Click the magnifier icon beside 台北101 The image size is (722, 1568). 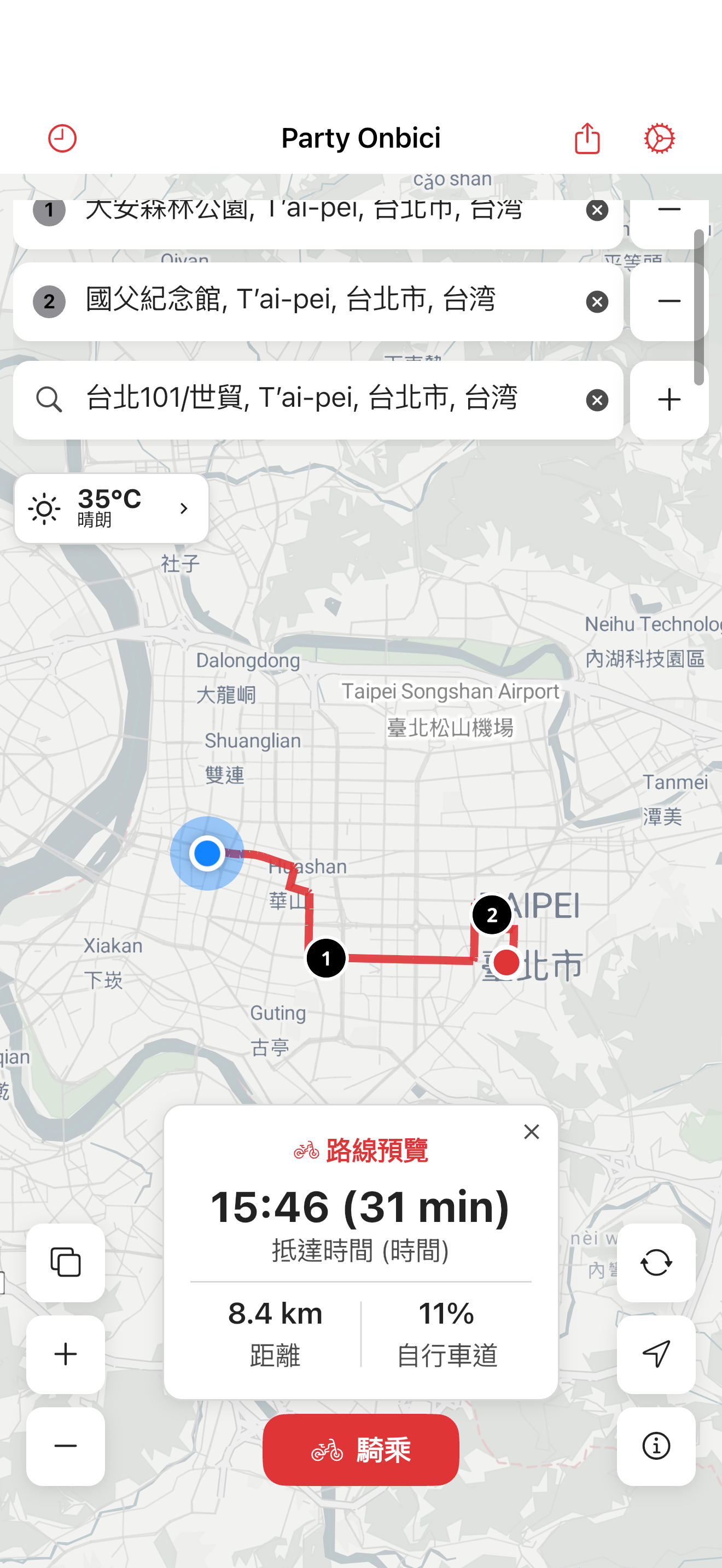50,399
